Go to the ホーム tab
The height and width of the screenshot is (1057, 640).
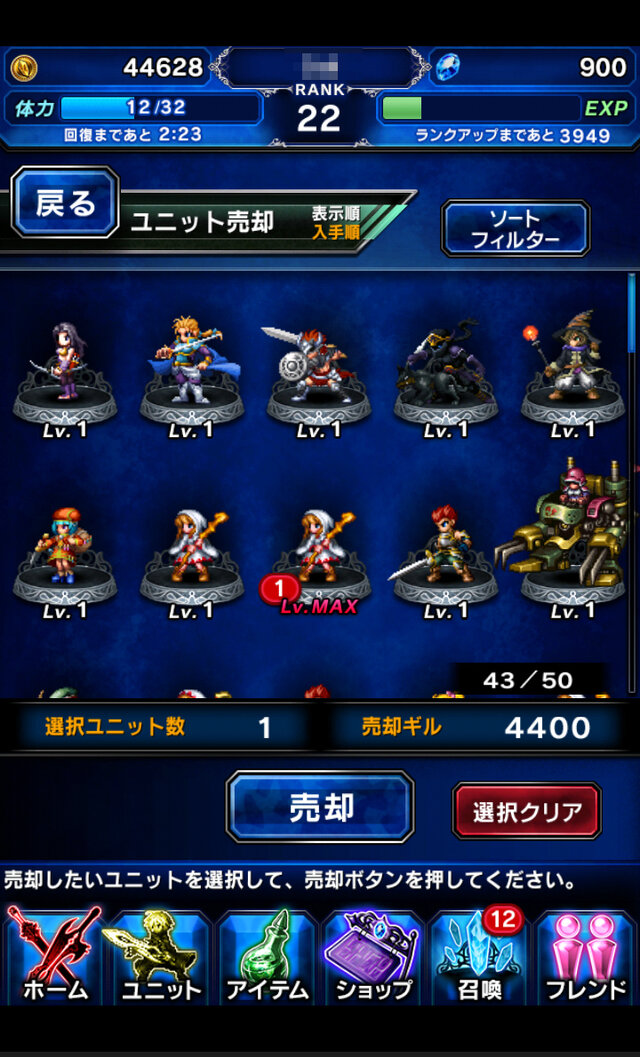pyautogui.click(x=54, y=955)
